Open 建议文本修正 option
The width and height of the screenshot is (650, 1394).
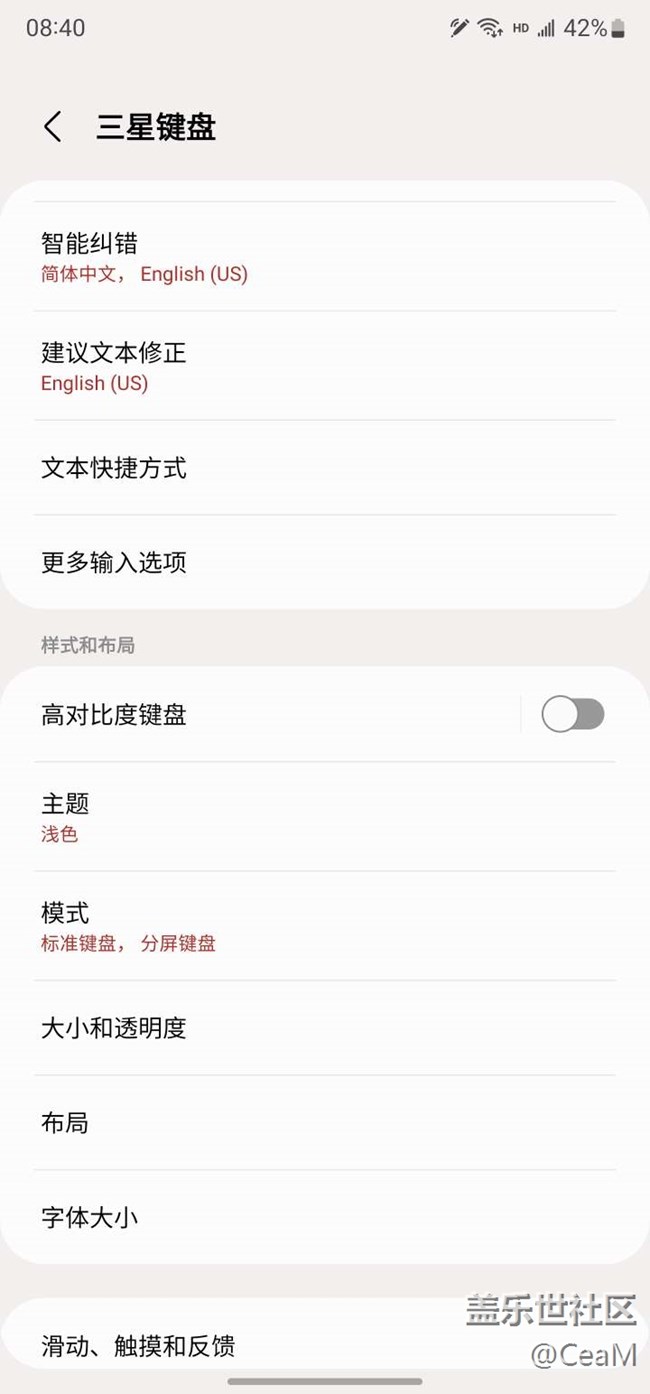point(324,366)
